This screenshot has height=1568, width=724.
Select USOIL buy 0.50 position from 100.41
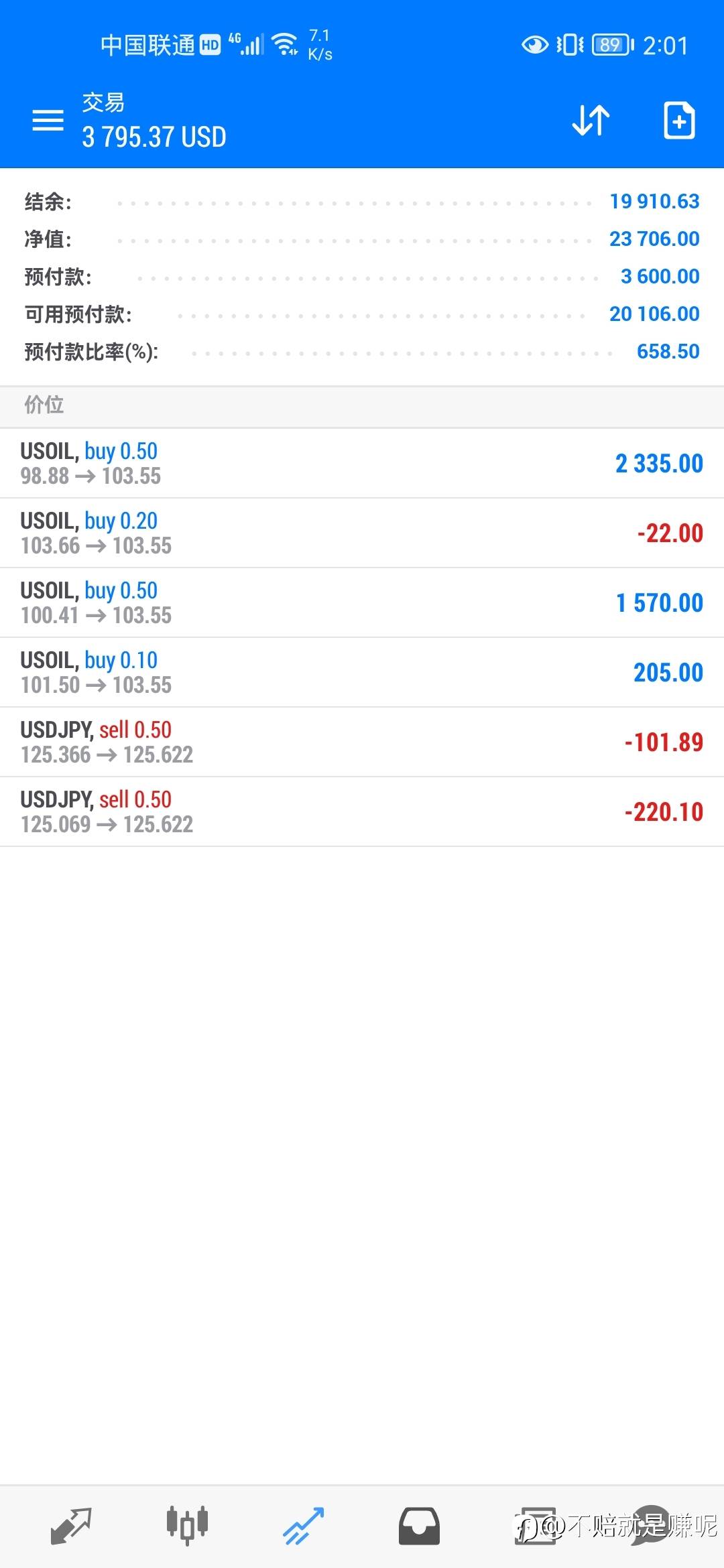[x=362, y=603]
